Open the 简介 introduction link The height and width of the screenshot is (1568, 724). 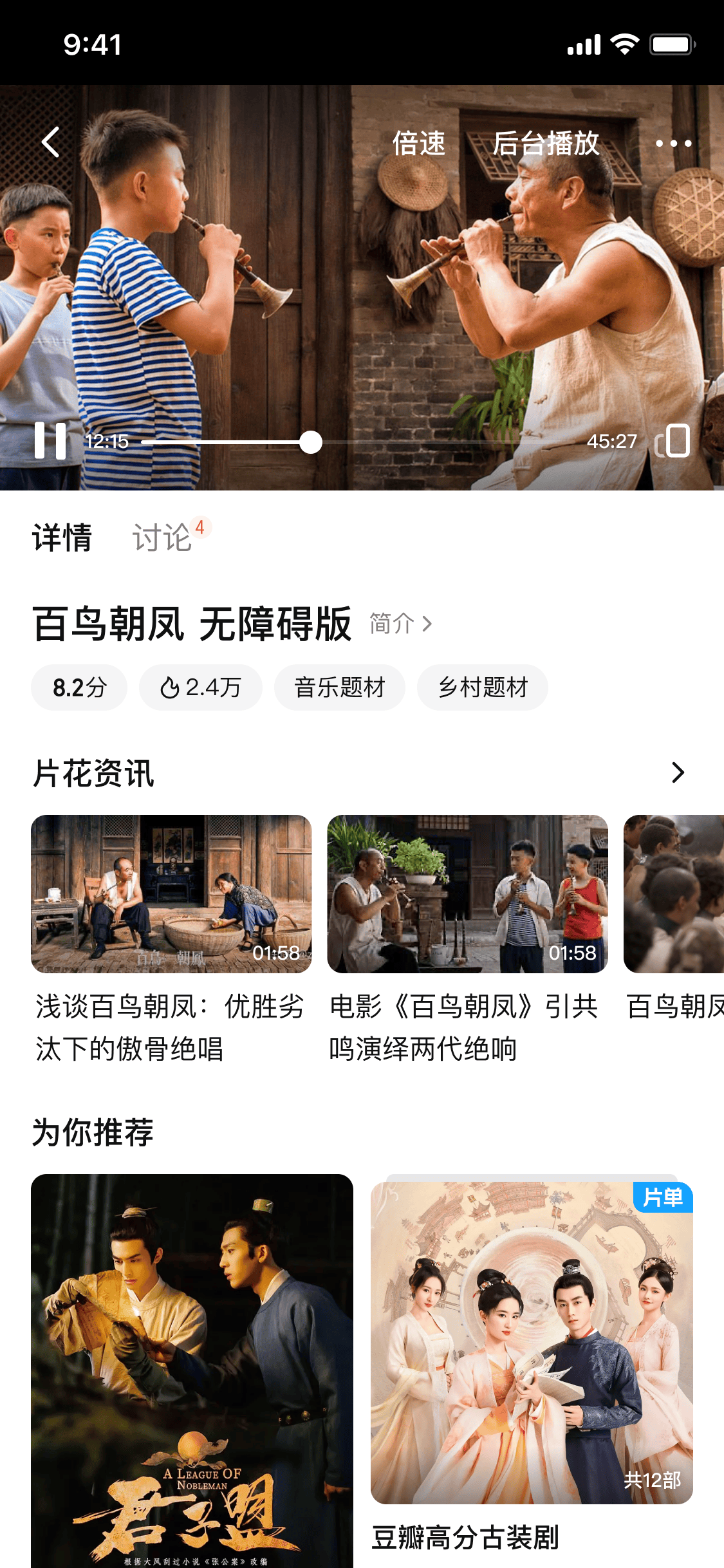(x=400, y=623)
